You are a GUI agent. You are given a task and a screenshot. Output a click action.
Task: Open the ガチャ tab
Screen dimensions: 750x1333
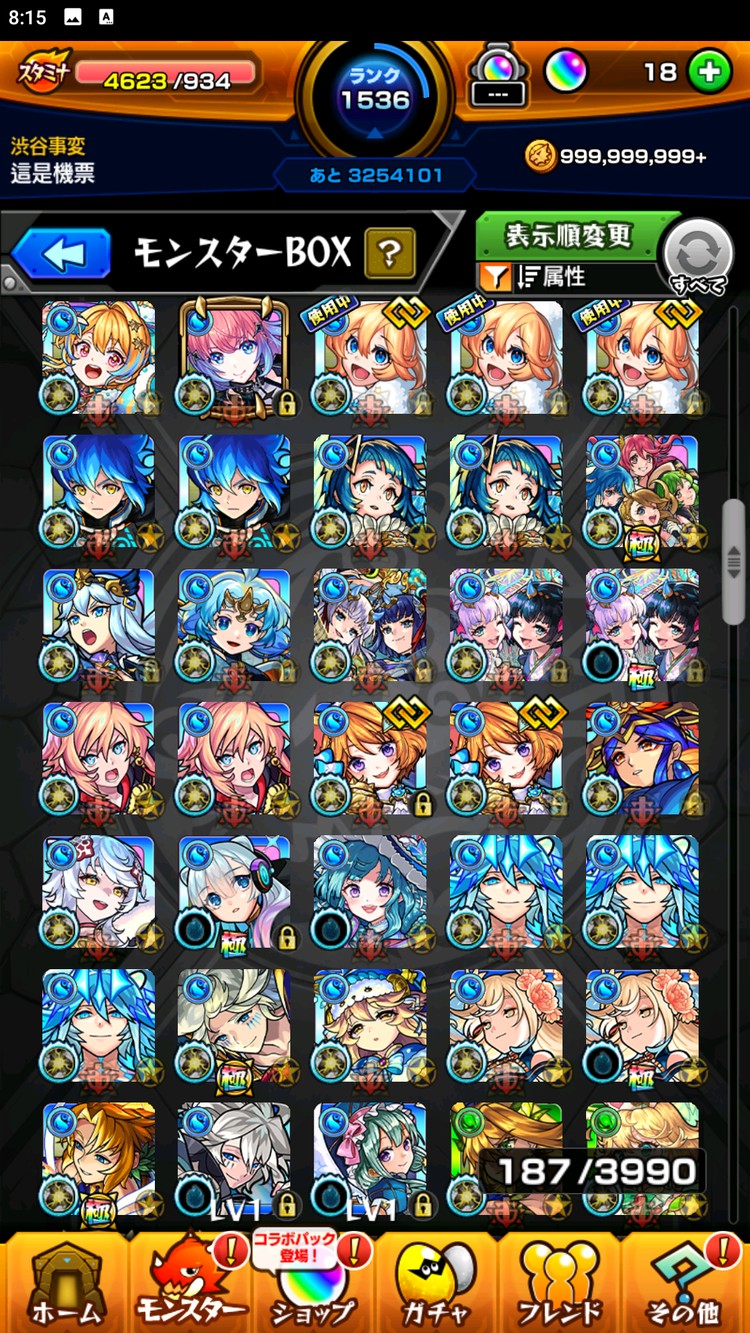click(x=436, y=1283)
